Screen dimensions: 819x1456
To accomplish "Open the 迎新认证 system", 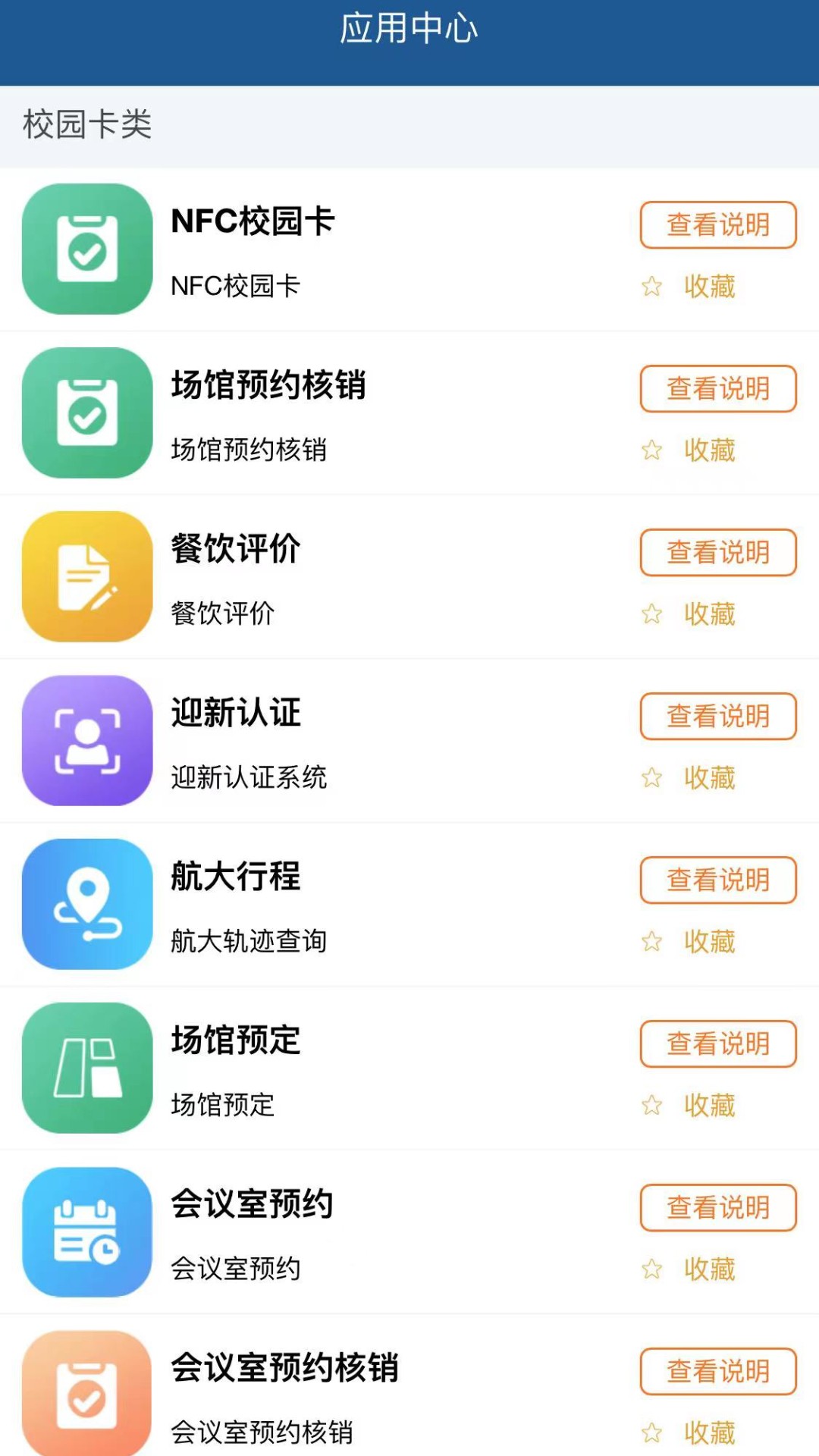I will point(87,740).
